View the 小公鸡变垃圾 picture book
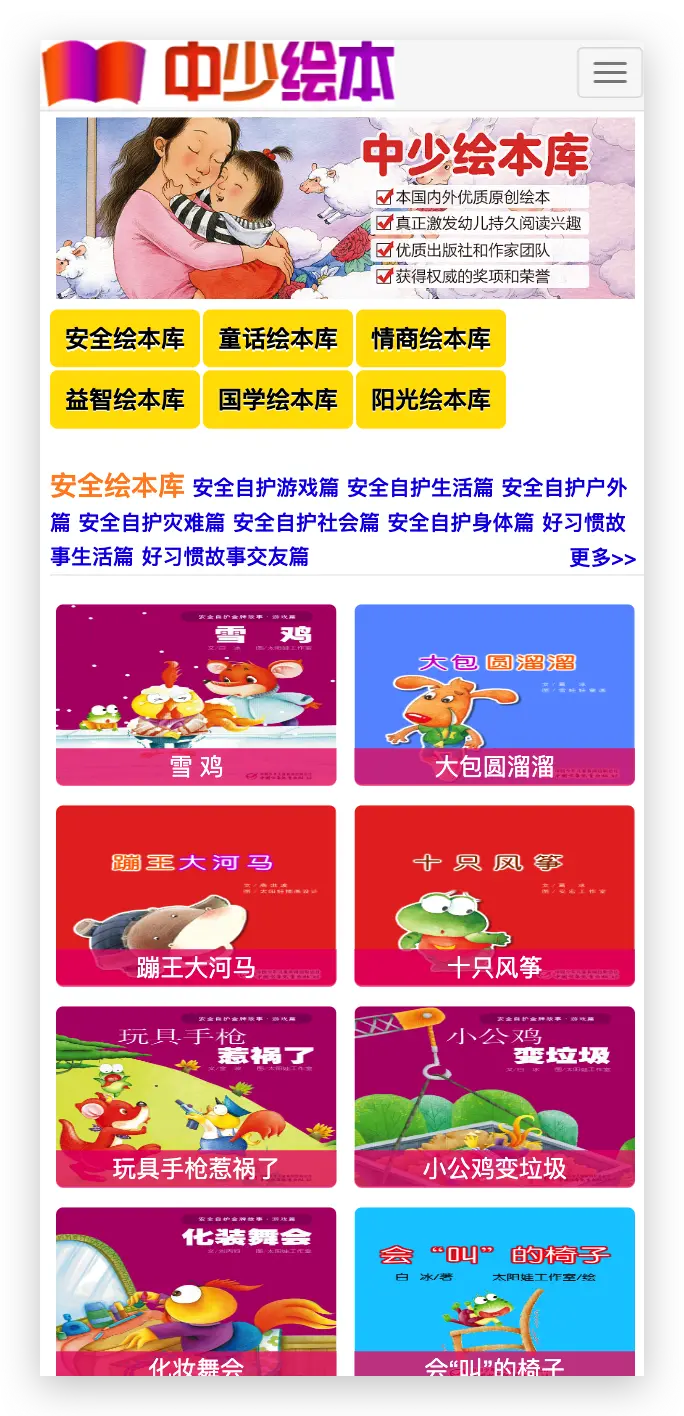The height and width of the screenshot is (1416, 684). [494, 1096]
